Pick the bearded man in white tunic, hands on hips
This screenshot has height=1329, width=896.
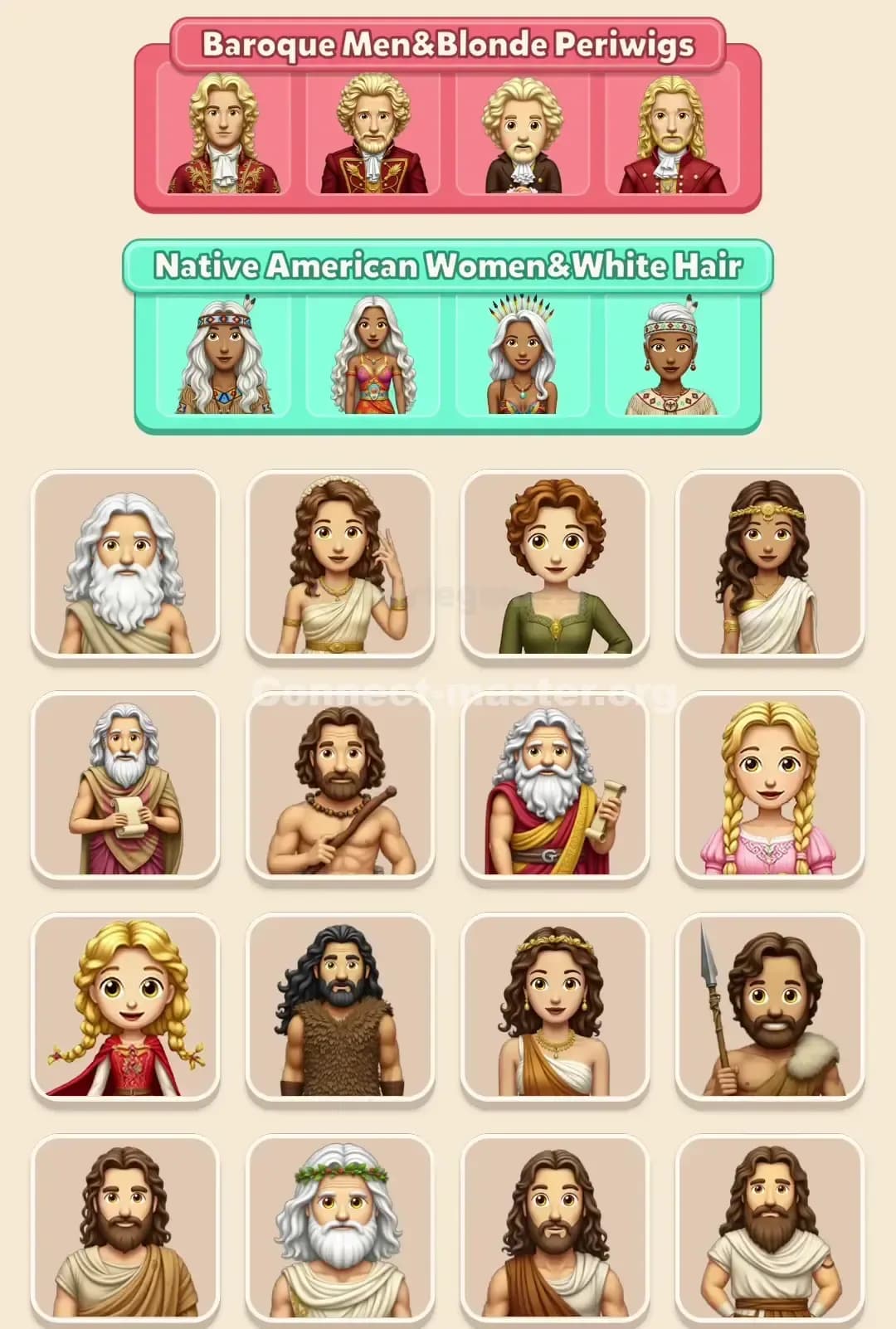point(769,1229)
